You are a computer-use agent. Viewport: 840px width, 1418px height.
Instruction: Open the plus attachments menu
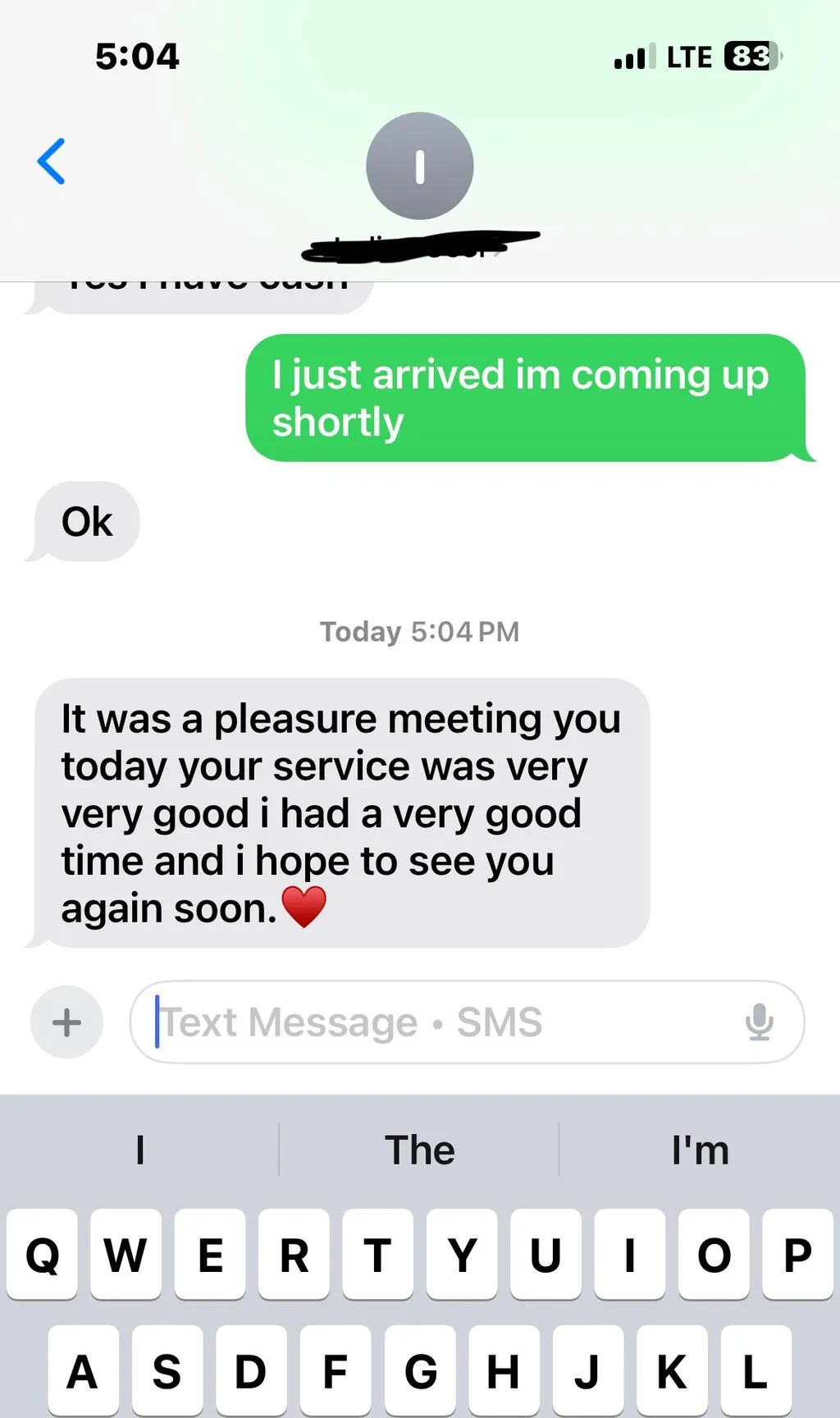(66, 1022)
